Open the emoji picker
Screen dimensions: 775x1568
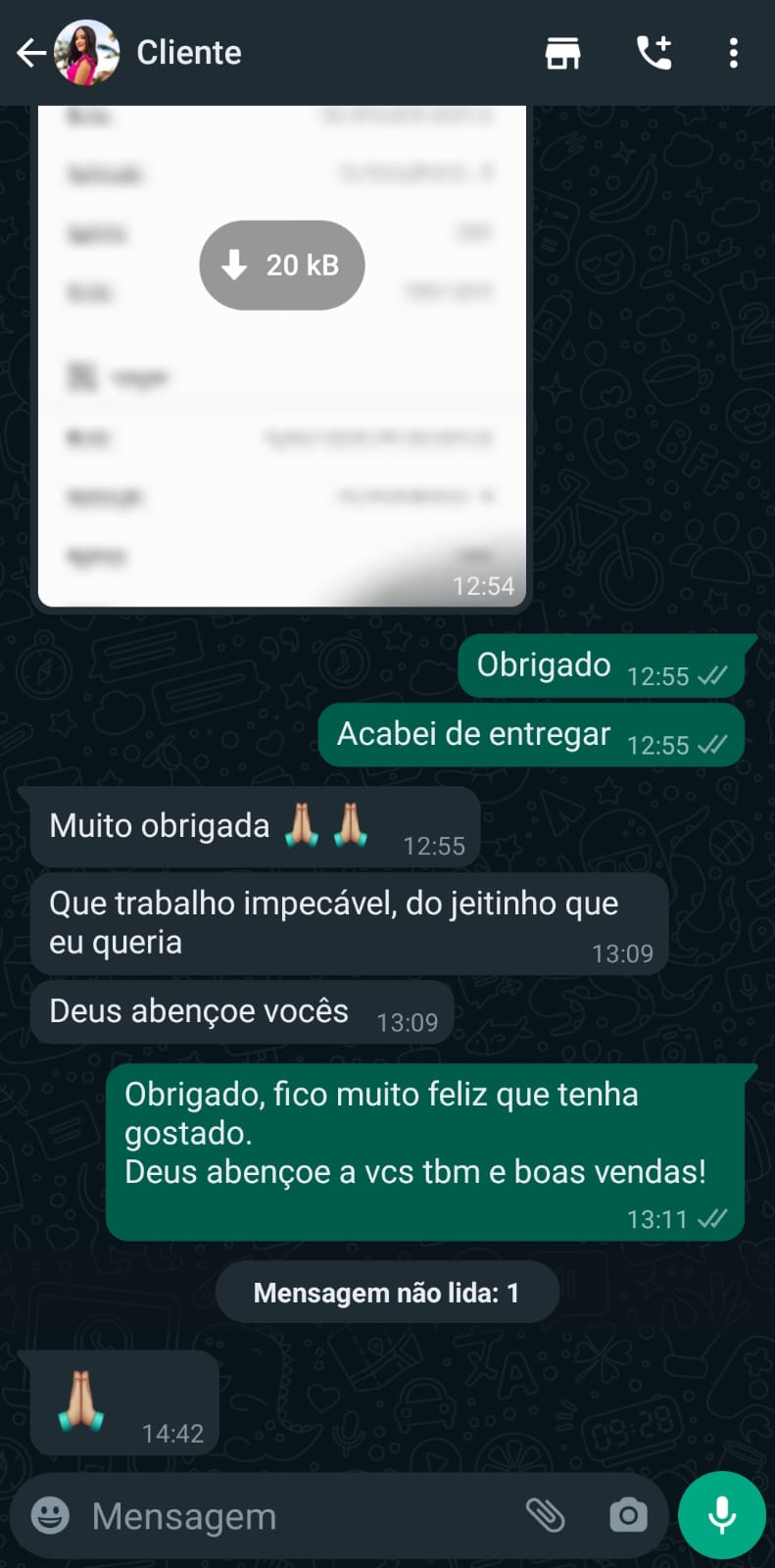tap(50, 1515)
